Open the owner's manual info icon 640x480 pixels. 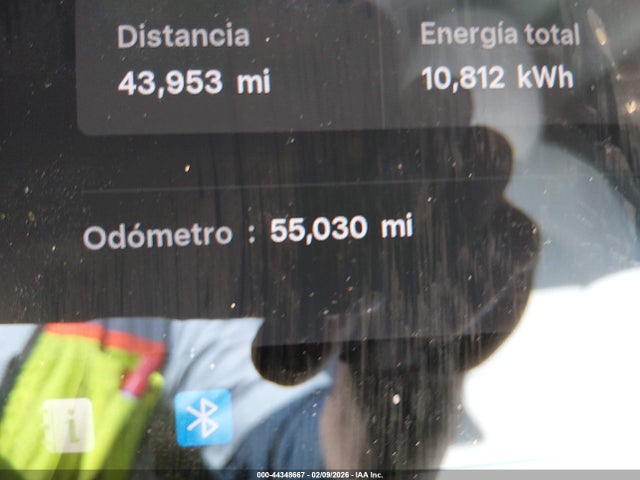click(68, 424)
